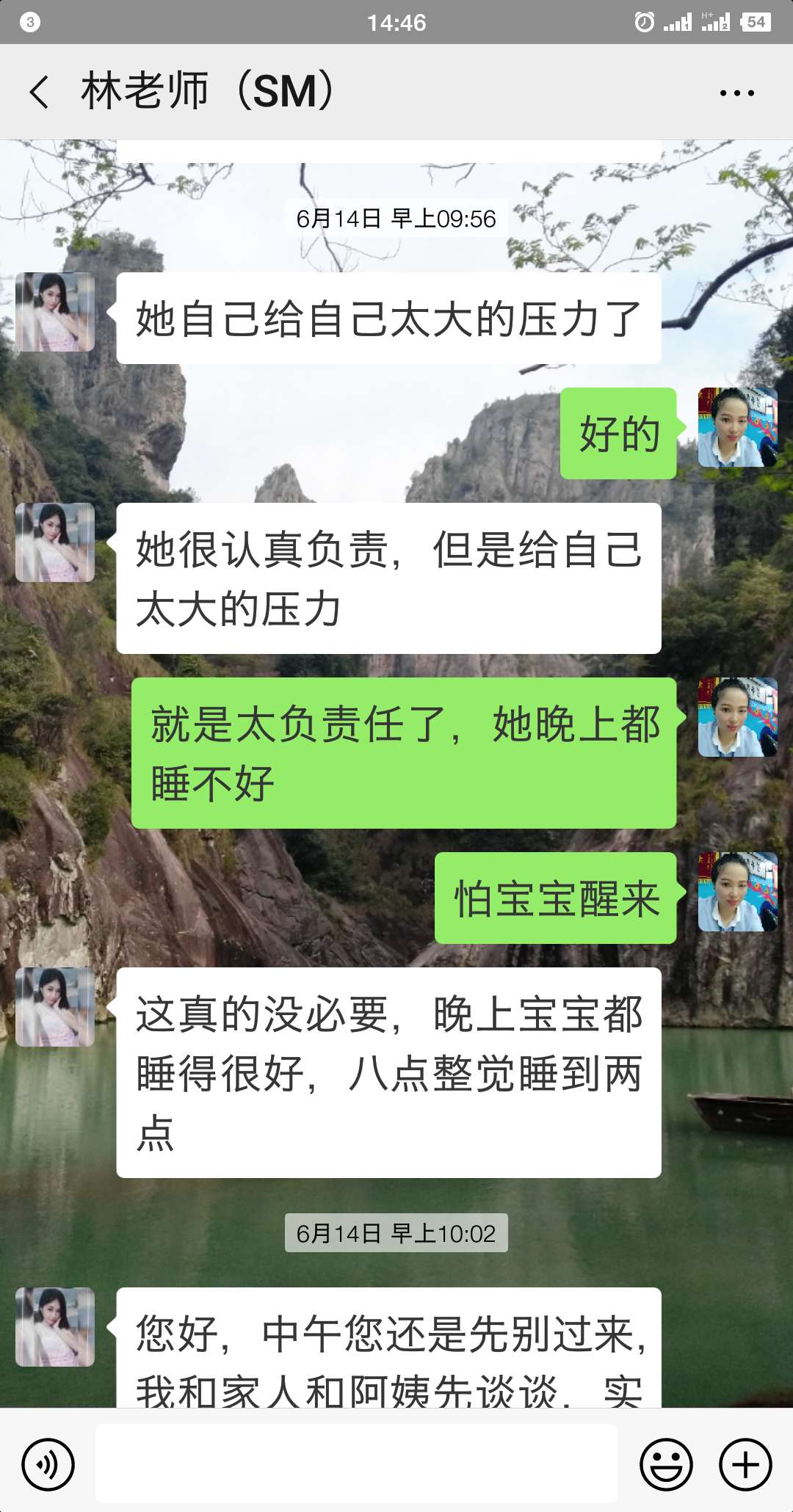Focus the message text field
This screenshot has width=793, height=1512.
point(357,1463)
